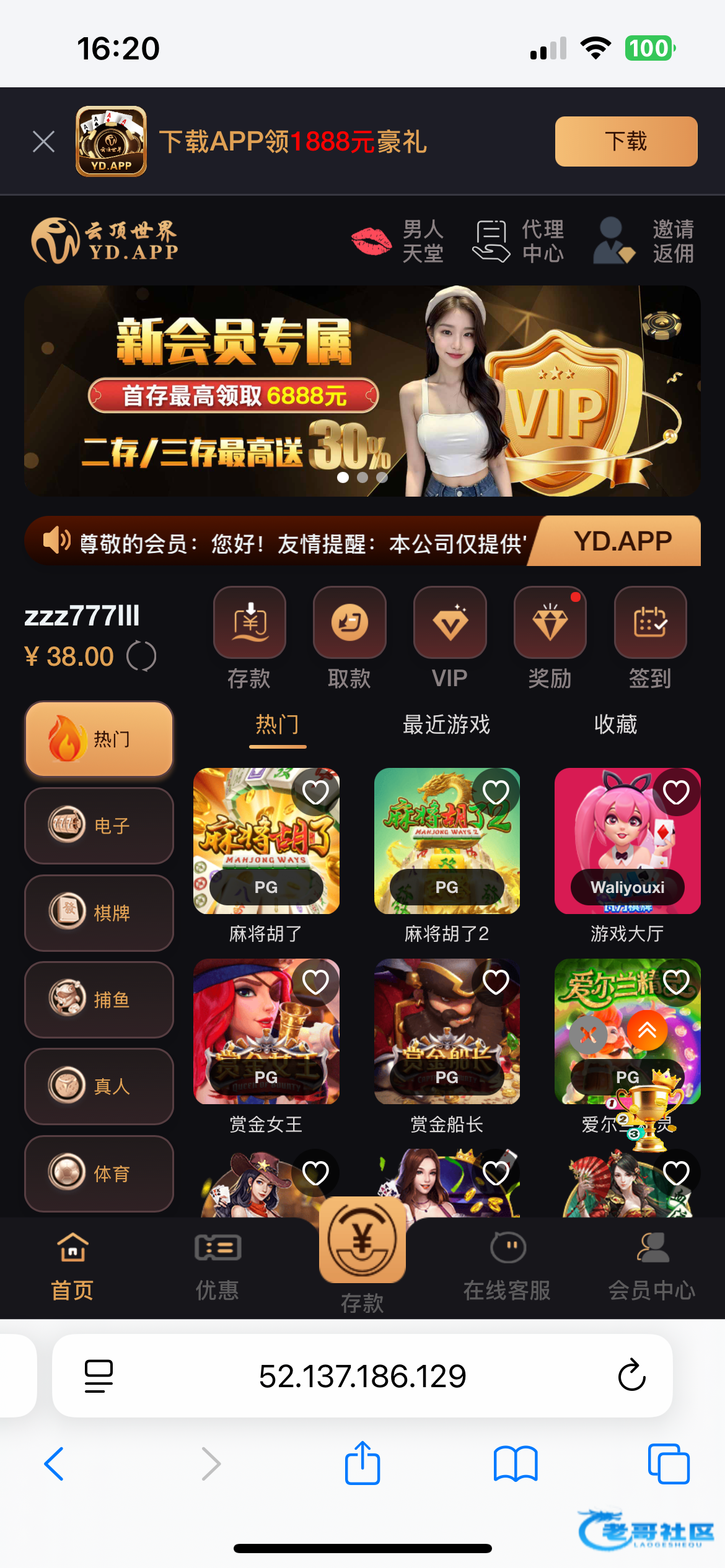The height and width of the screenshot is (1568, 725).
Task: Tap the 下载 download button
Action: [626, 141]
